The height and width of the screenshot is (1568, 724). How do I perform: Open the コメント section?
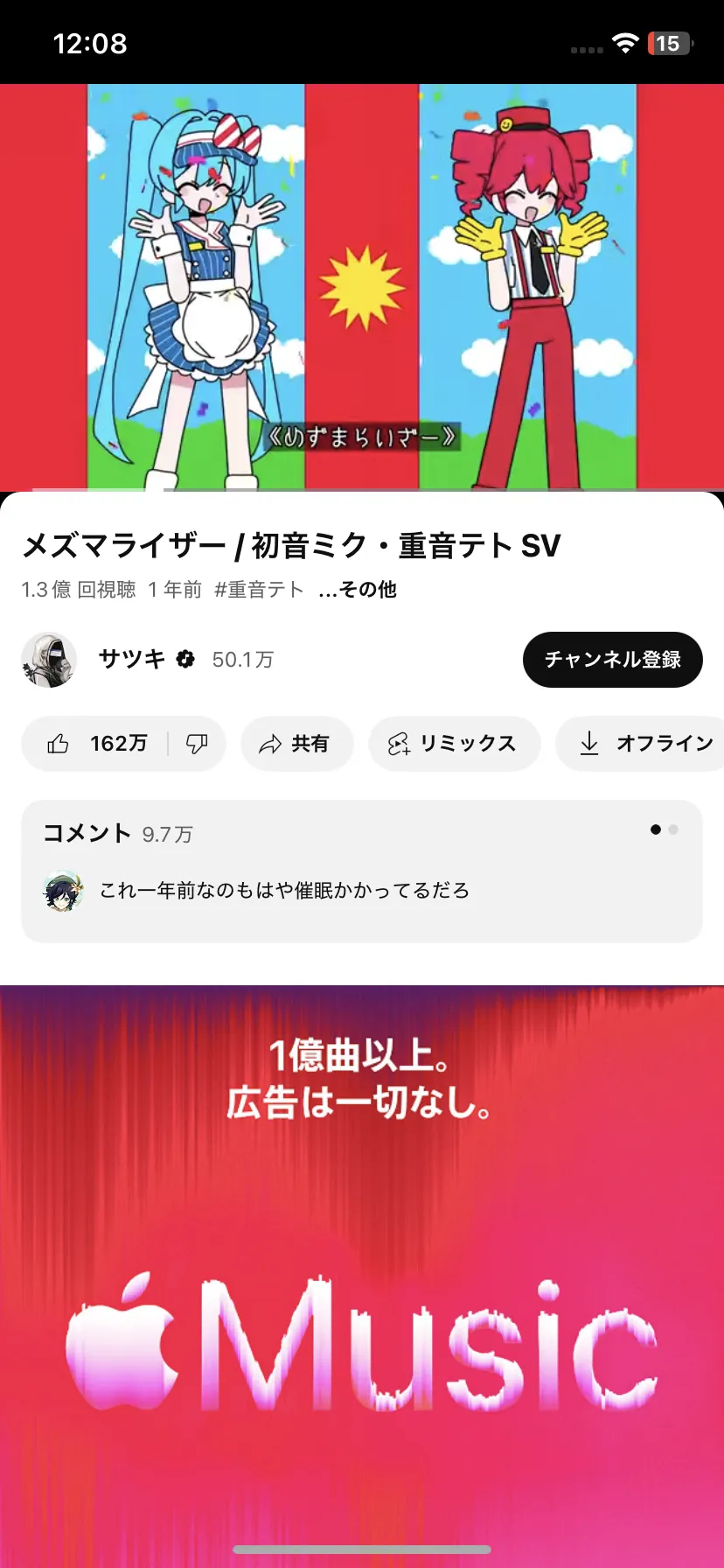click(x=361, y=871)
